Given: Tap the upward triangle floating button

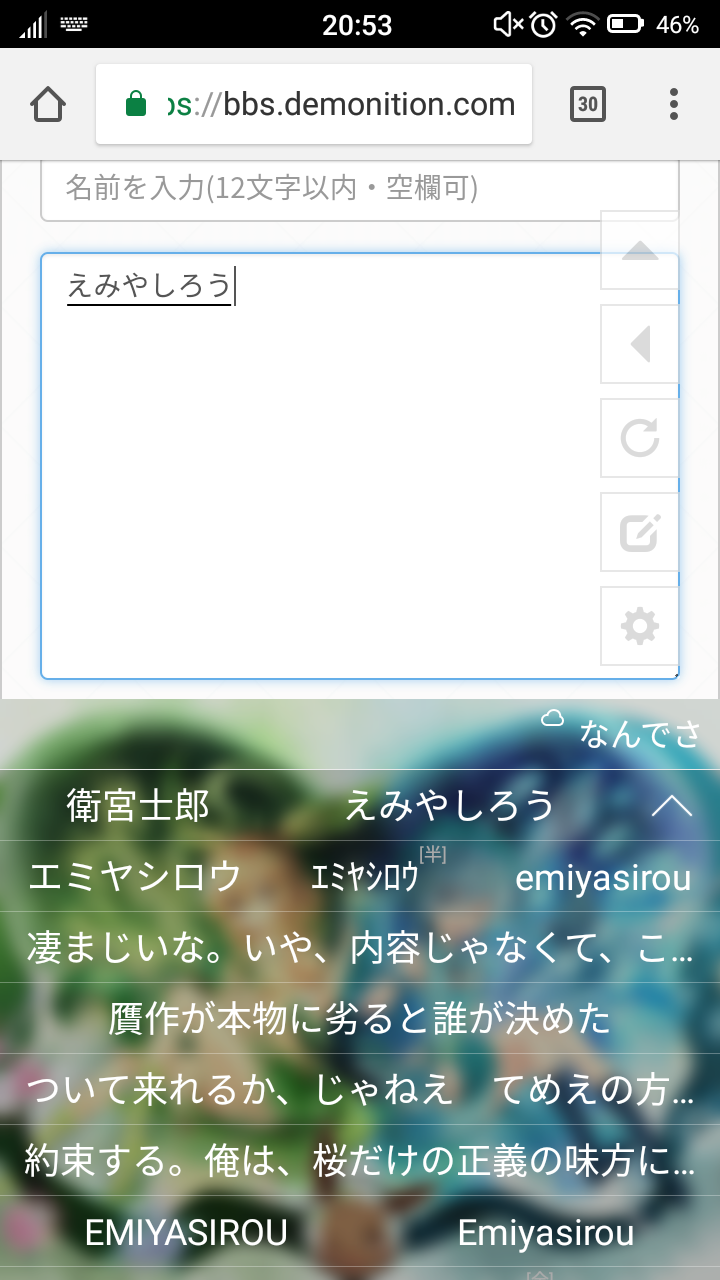Looking at the screenshot, I should click(x=640, y=251).
